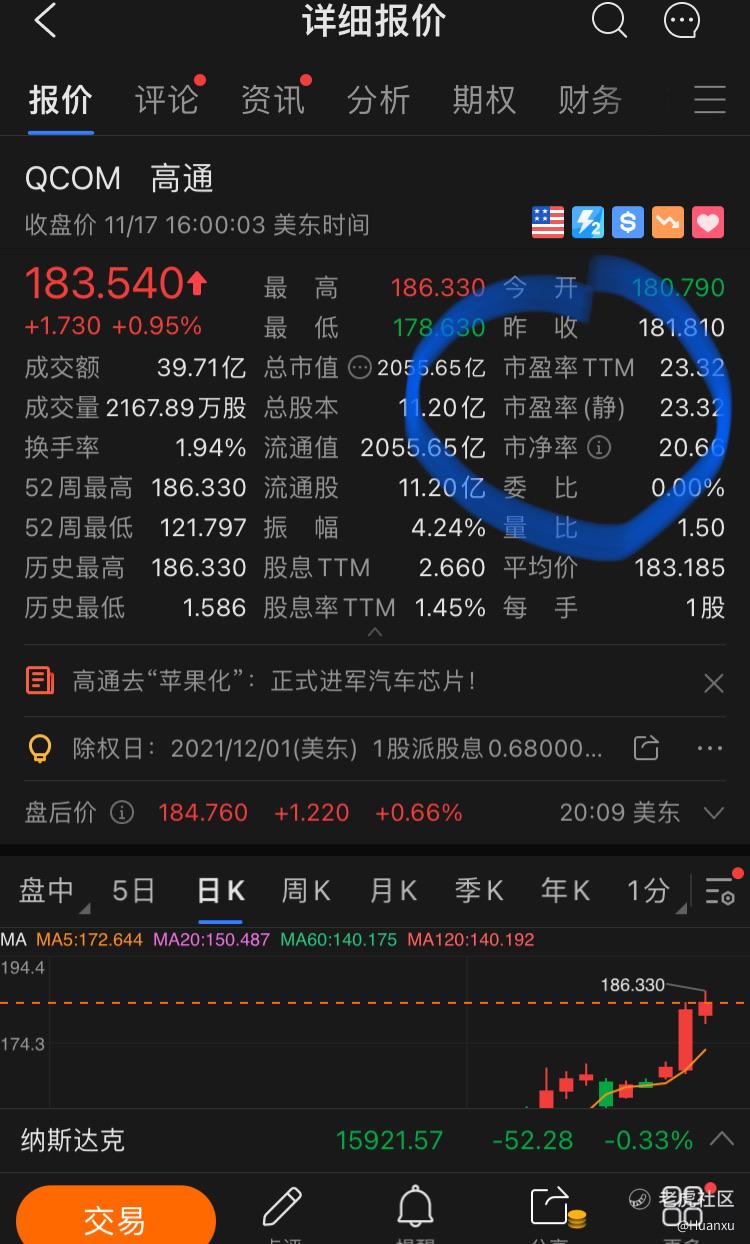750x1244 pixels.
Task: Expand the 盘后价 after-hours row
Action: 713,812
